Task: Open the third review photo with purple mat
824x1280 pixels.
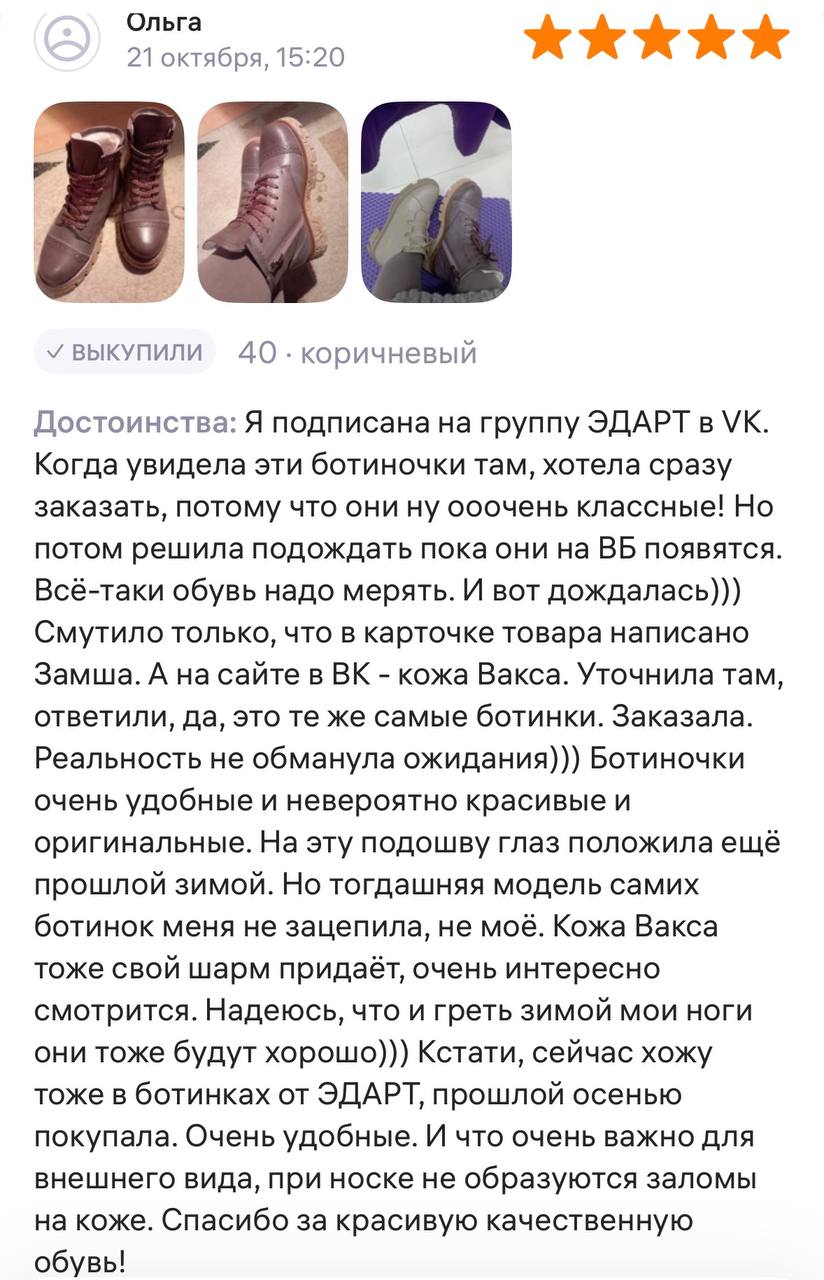Action: [x=435, y=201]
